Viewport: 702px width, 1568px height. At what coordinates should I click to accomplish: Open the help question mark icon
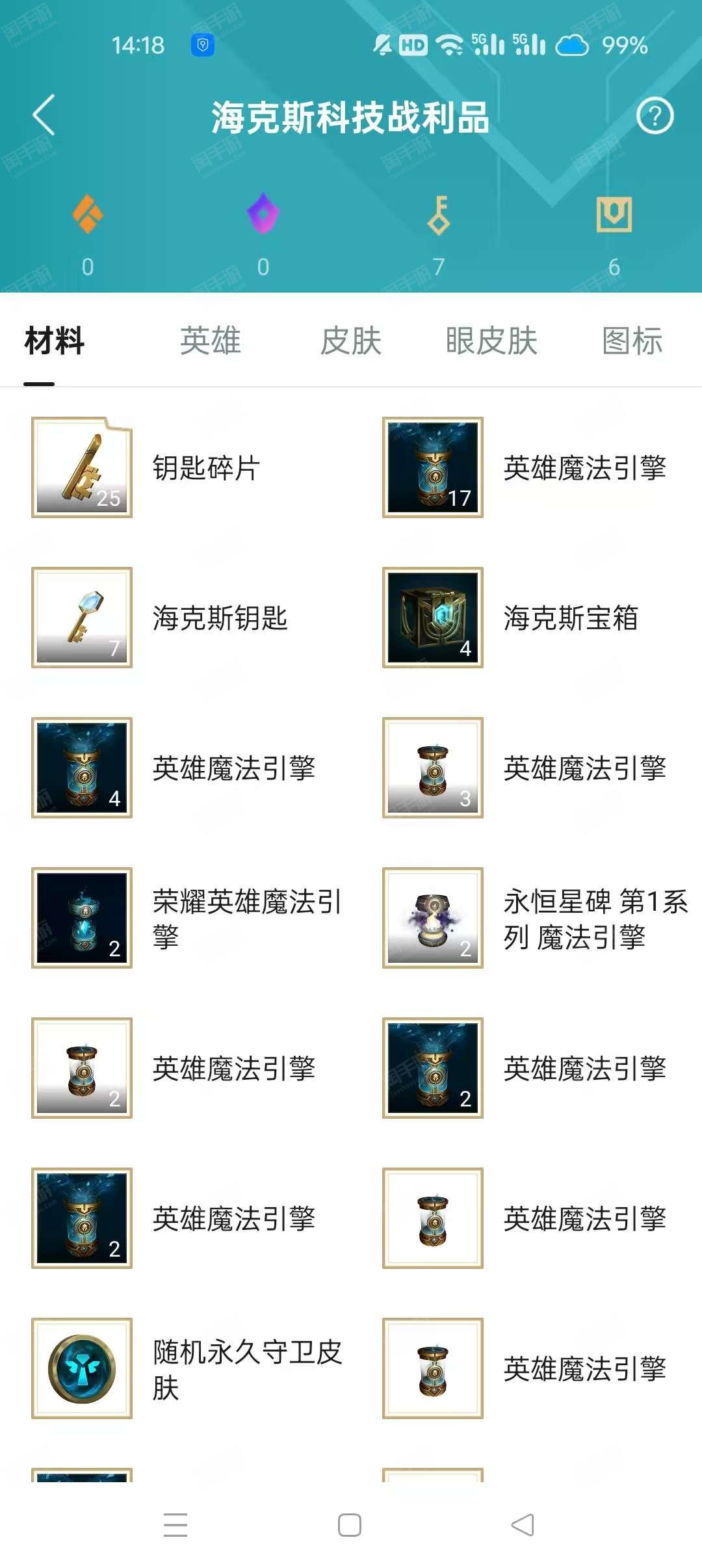[x=655, y=116]
